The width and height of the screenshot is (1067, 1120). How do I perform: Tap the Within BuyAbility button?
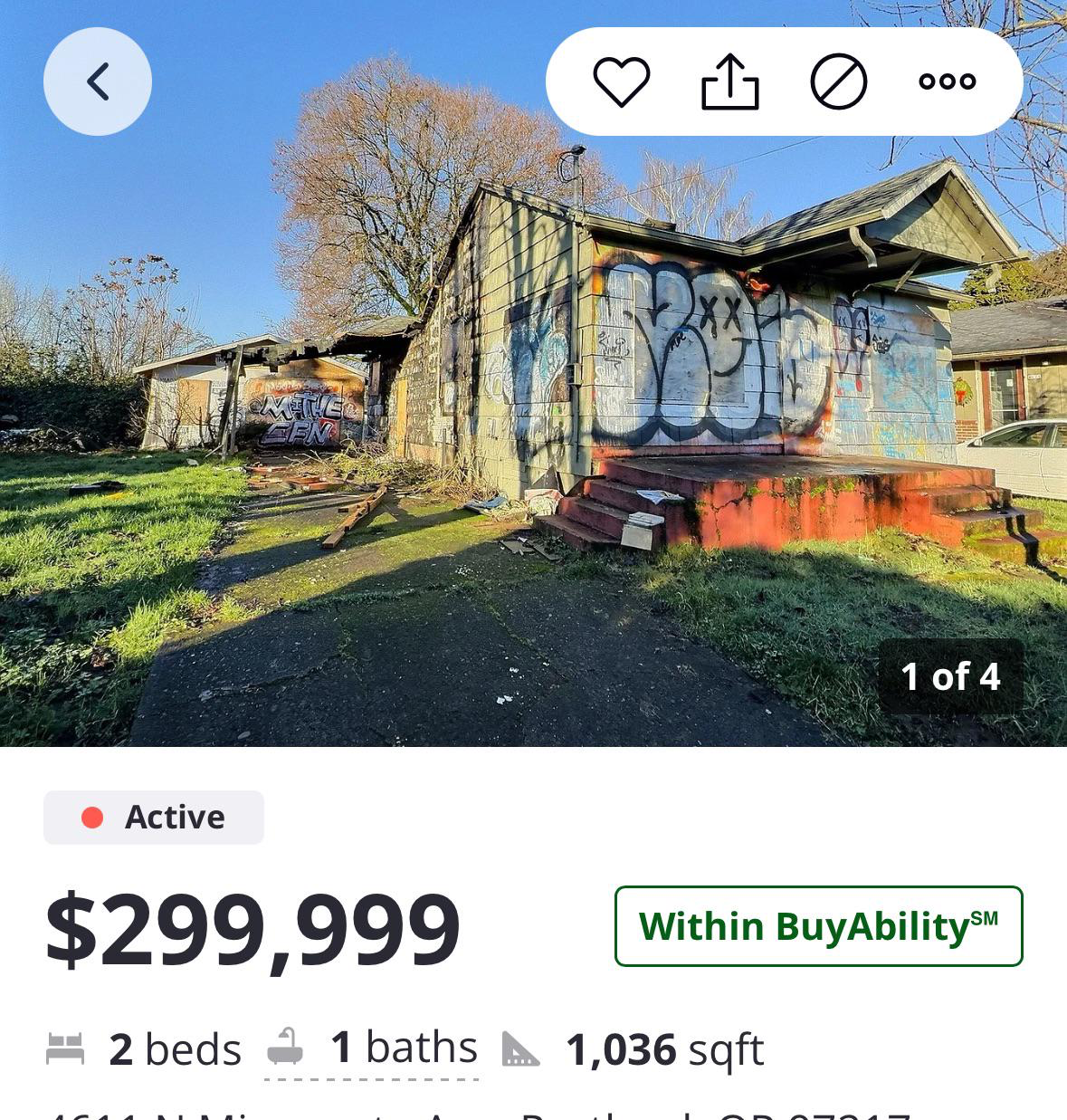(818, 926)
